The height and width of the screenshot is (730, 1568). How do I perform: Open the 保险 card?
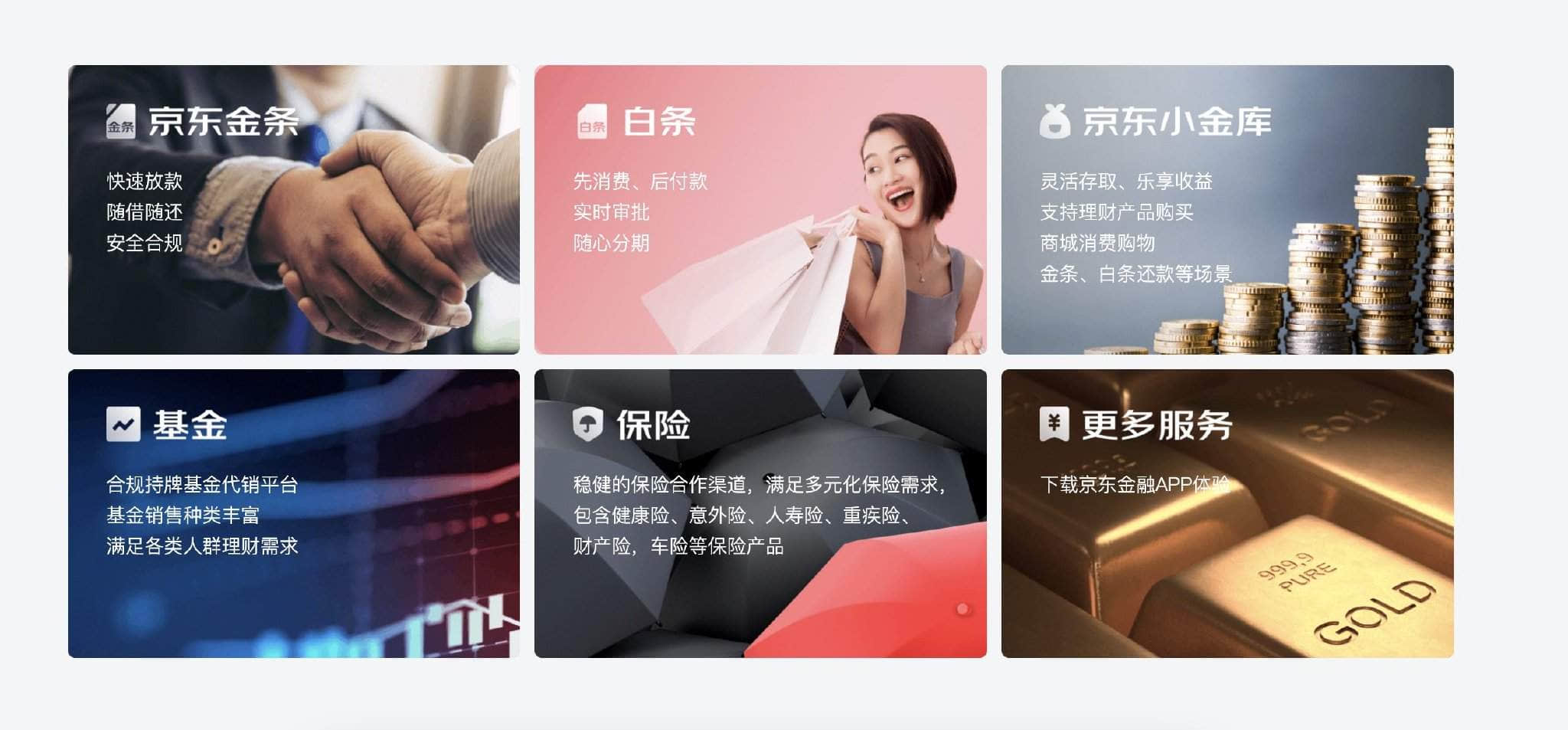pos(759,512)
